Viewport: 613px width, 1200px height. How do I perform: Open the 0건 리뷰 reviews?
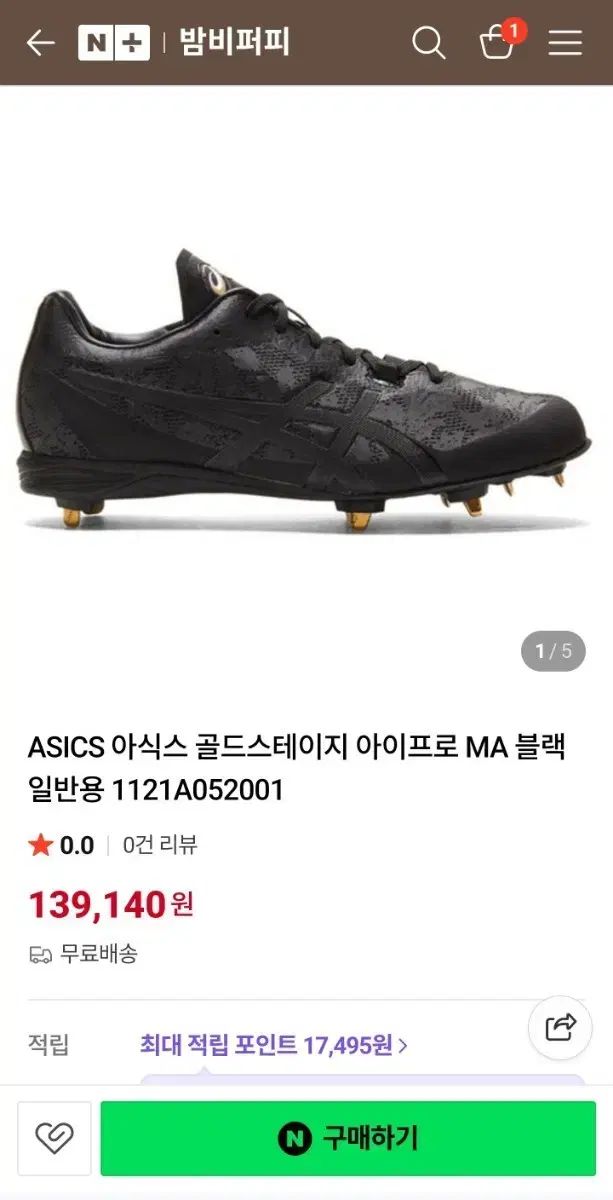pyautogui.click(x=160, y=845)
